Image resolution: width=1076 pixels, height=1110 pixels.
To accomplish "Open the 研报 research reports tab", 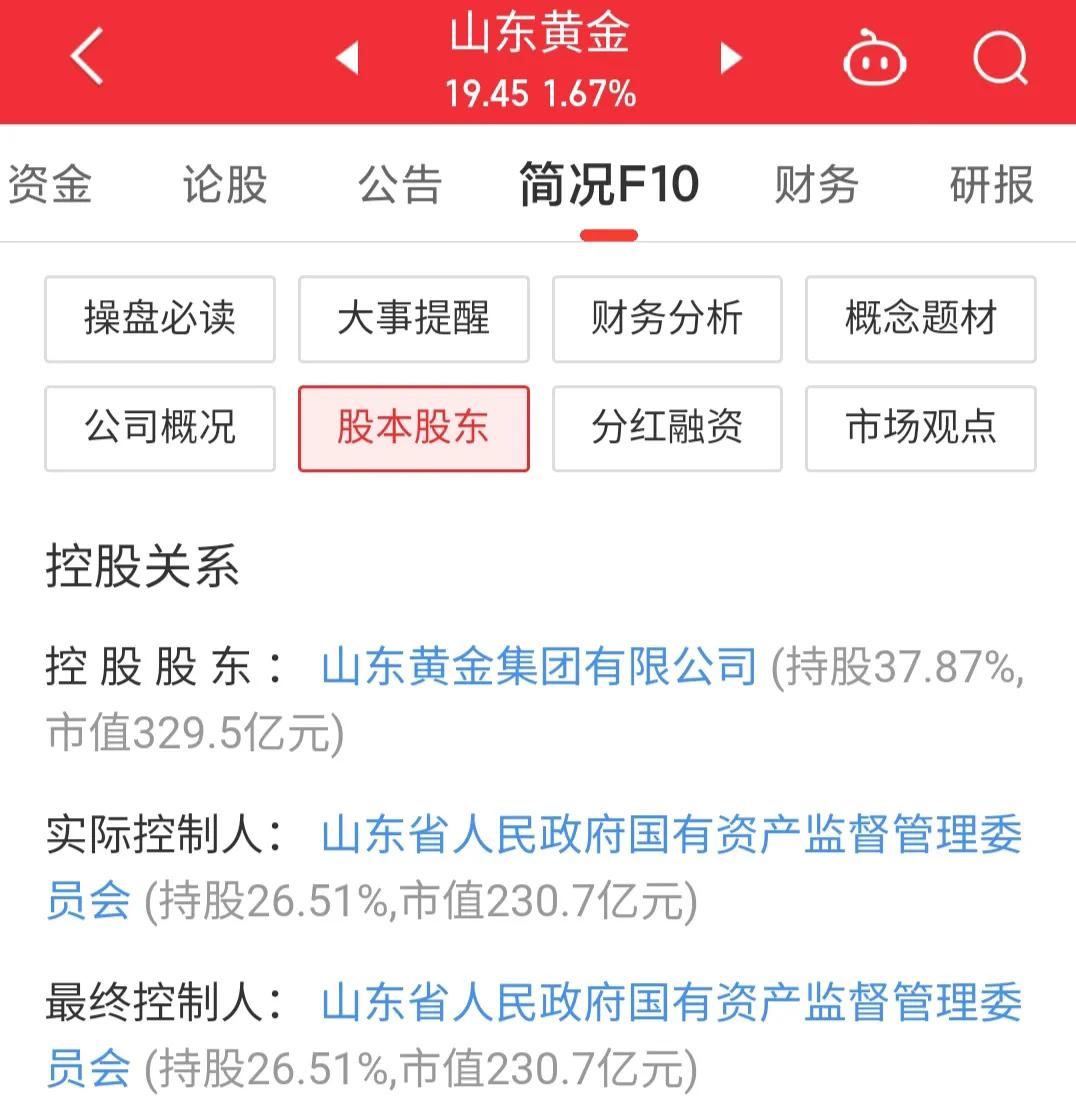I will [x=992, y=185].
